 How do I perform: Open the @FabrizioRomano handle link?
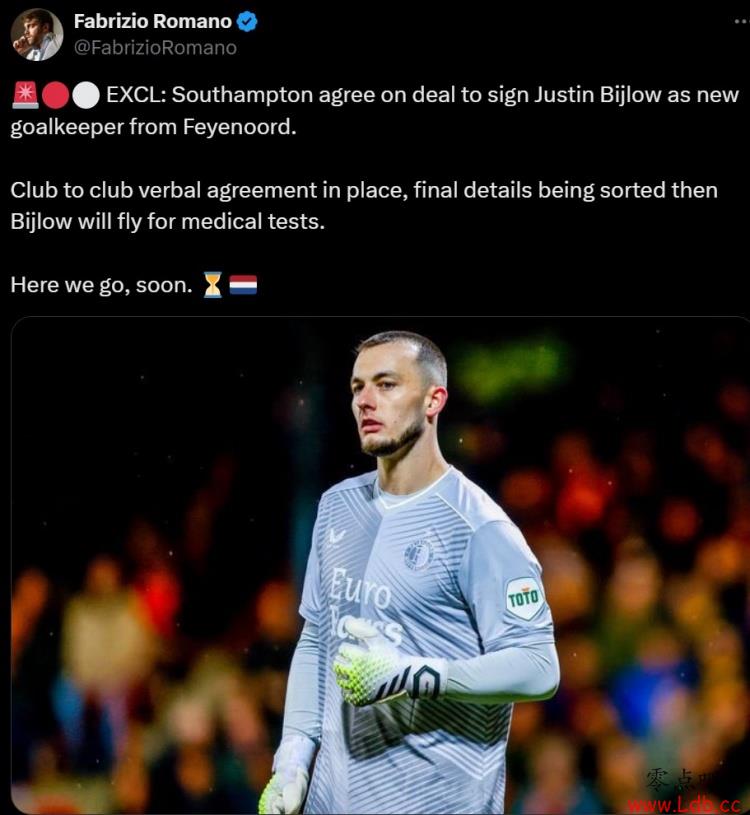pyautogui.click(x=155, y=47)
